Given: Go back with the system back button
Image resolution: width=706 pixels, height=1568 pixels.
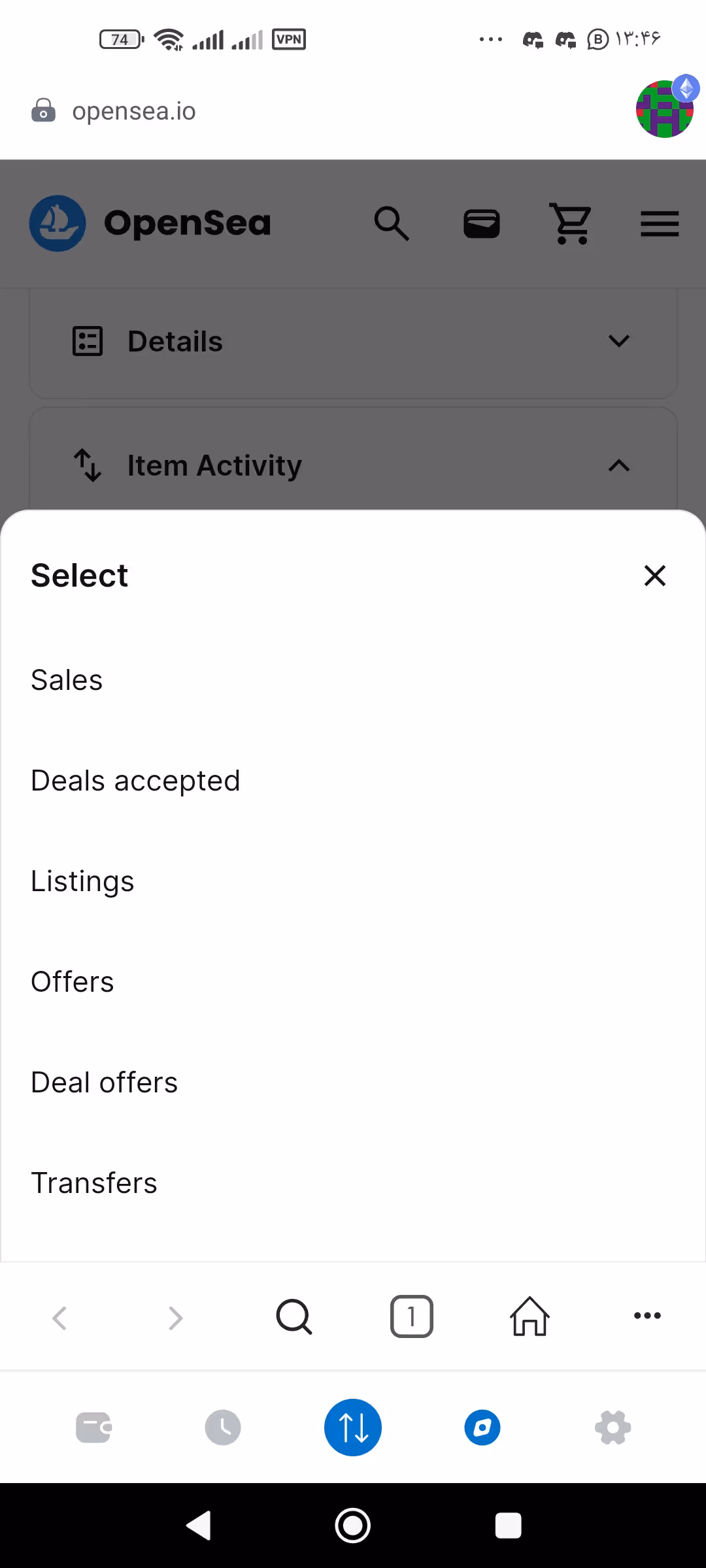Looking at the screenshot, I should click(199, 1526).
